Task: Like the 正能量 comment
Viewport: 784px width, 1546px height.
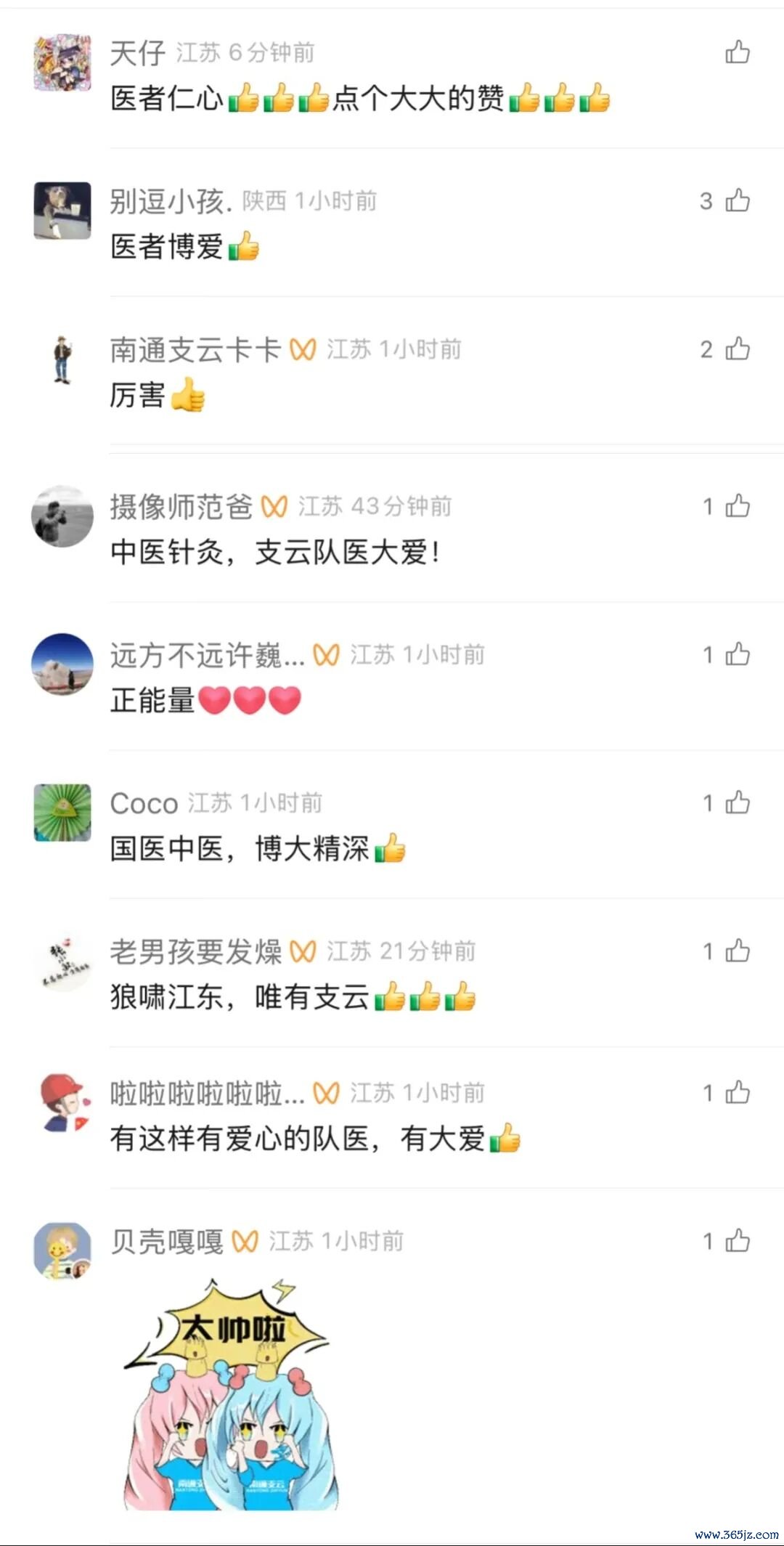Action: (x=738, y=654)
